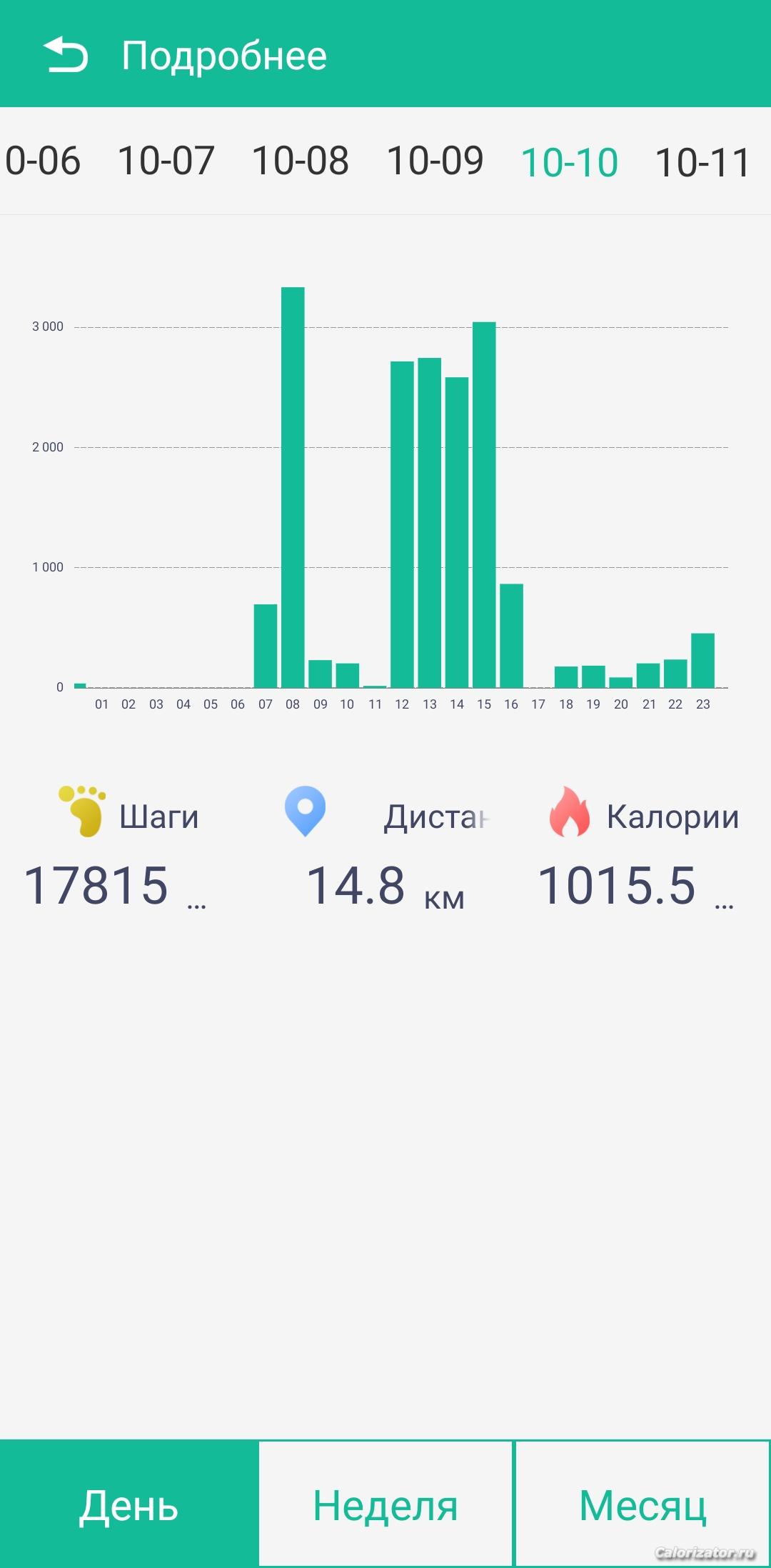
Task: Select the 10-08 date
Action: point(300,161)
